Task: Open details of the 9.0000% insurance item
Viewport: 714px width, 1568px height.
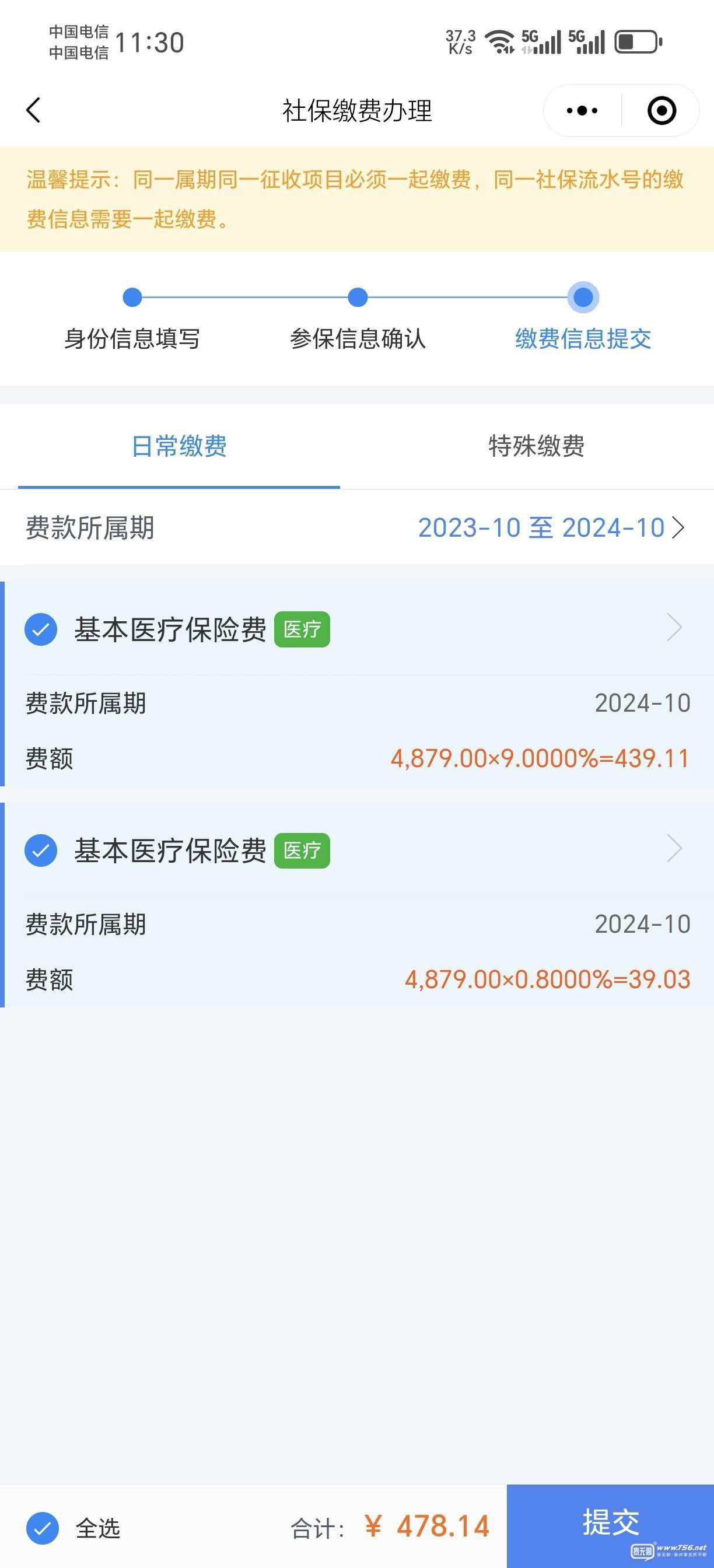Action: click(x=674, y=628)
